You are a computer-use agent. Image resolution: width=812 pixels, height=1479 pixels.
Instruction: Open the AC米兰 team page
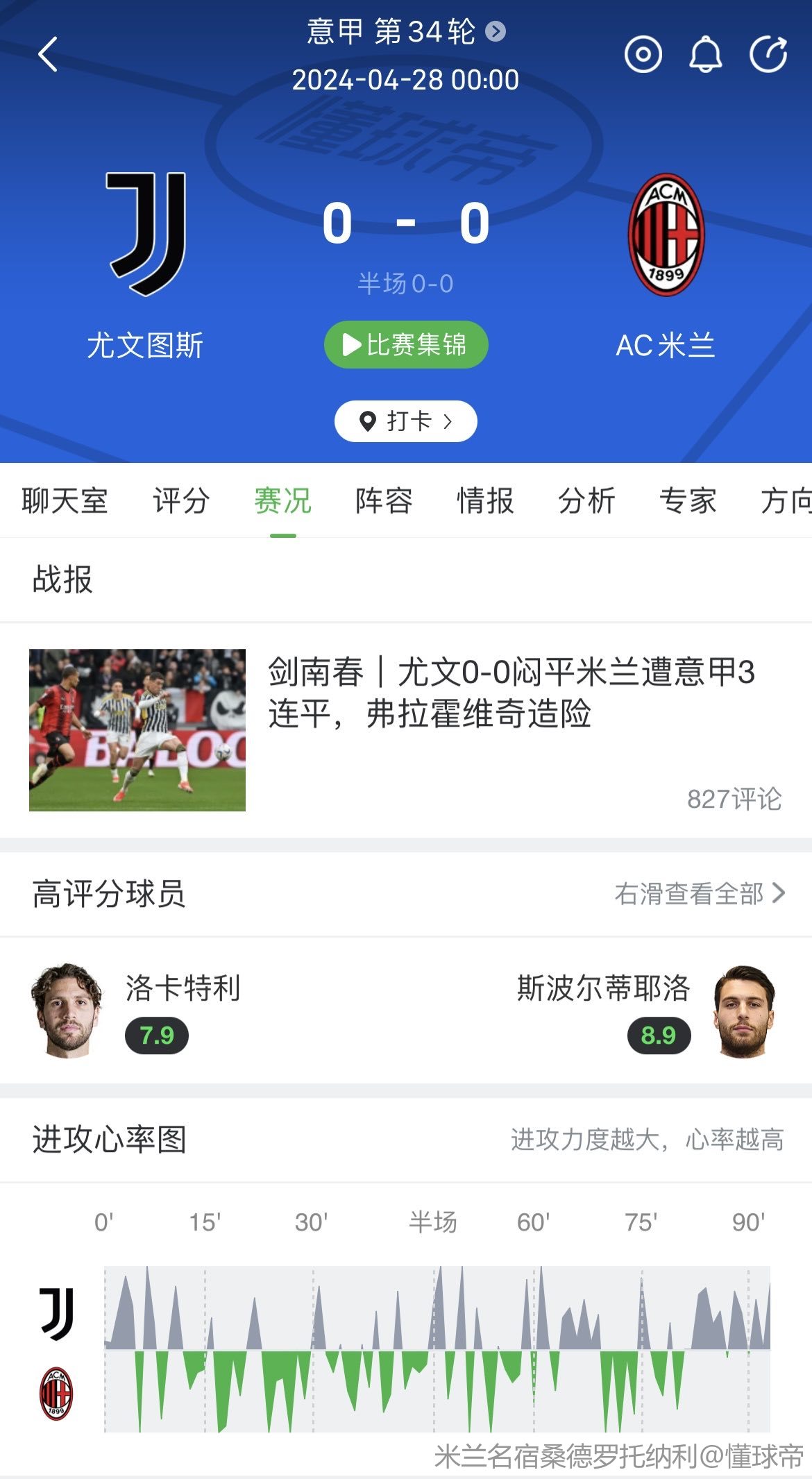coord(666,264)
